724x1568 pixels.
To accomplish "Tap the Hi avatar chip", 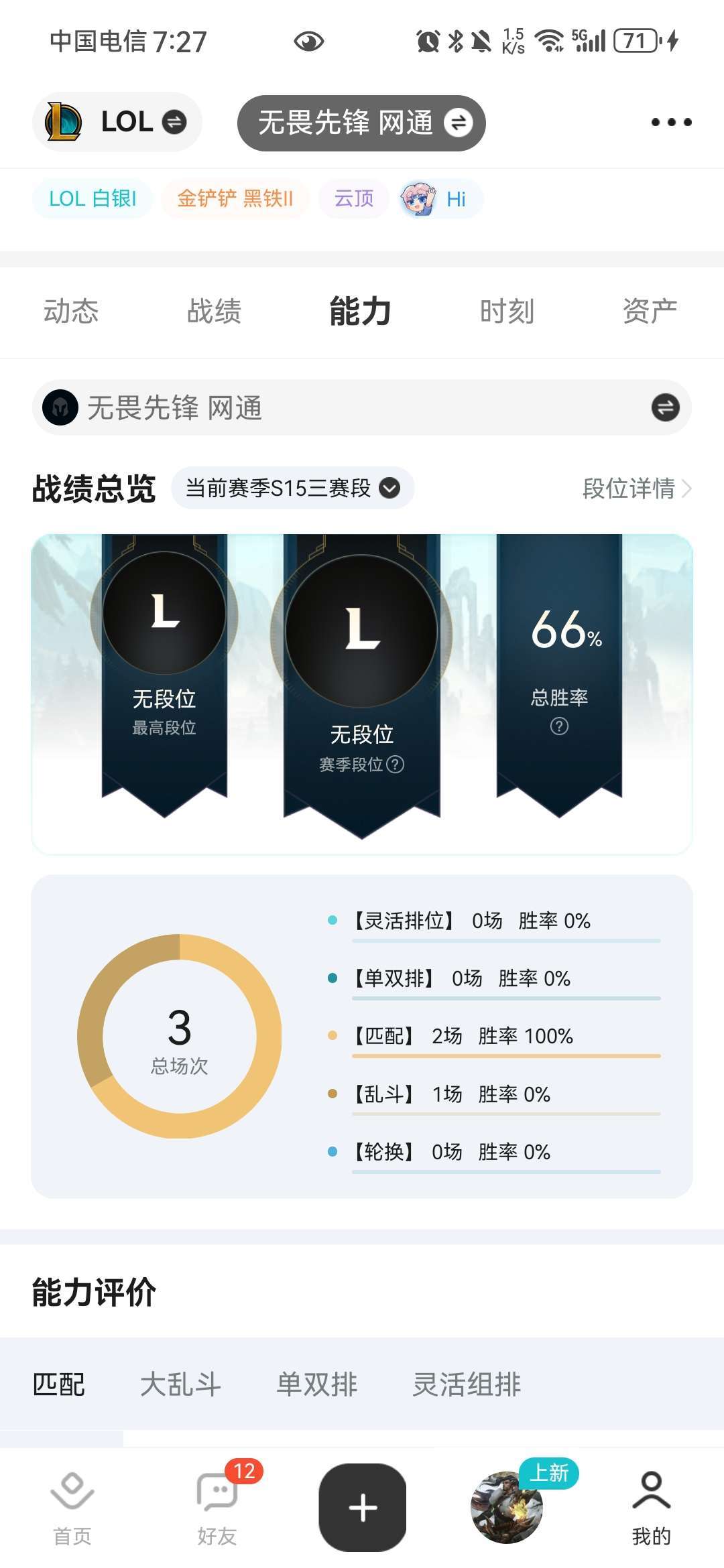I will coord(439,199).
